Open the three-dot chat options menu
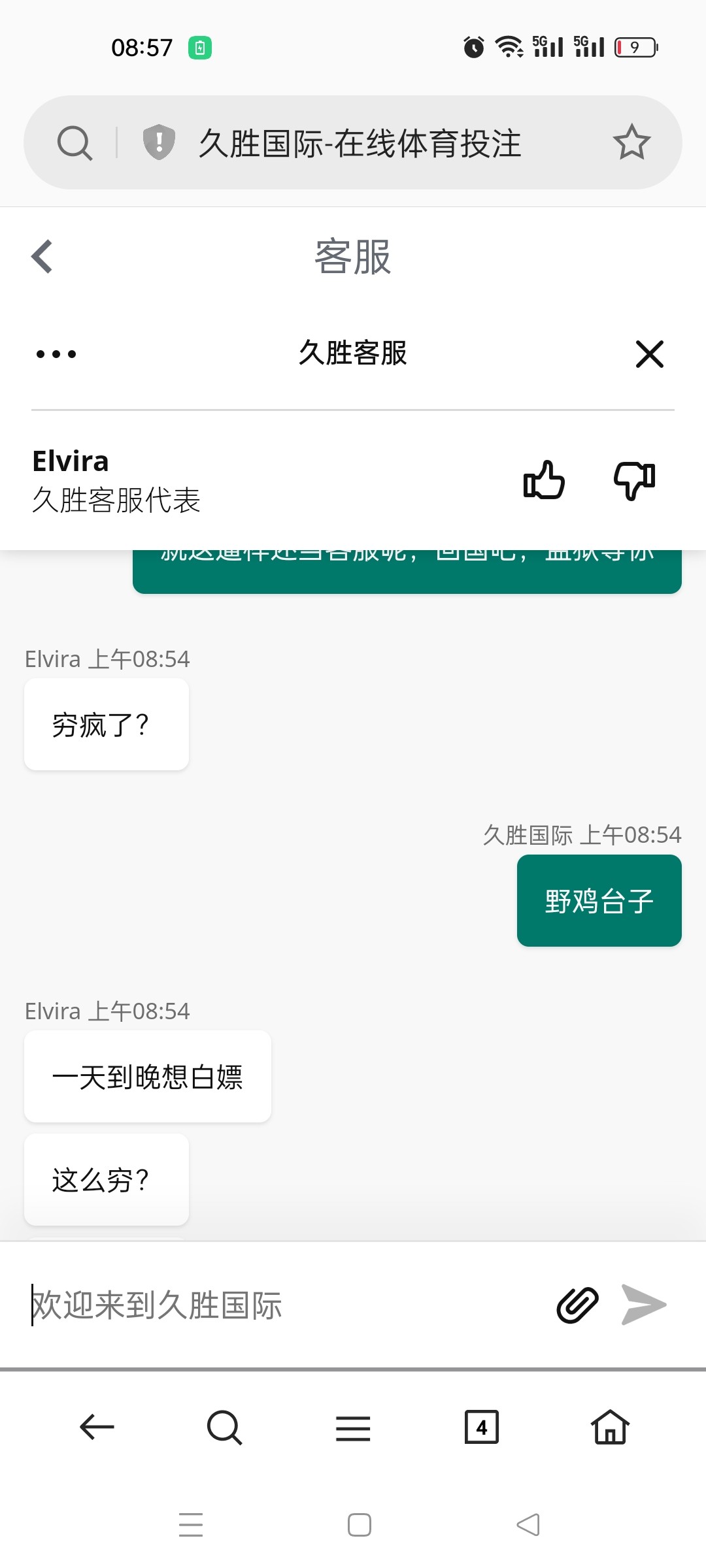Screen dimensions: 706x1568 [56, 354]
